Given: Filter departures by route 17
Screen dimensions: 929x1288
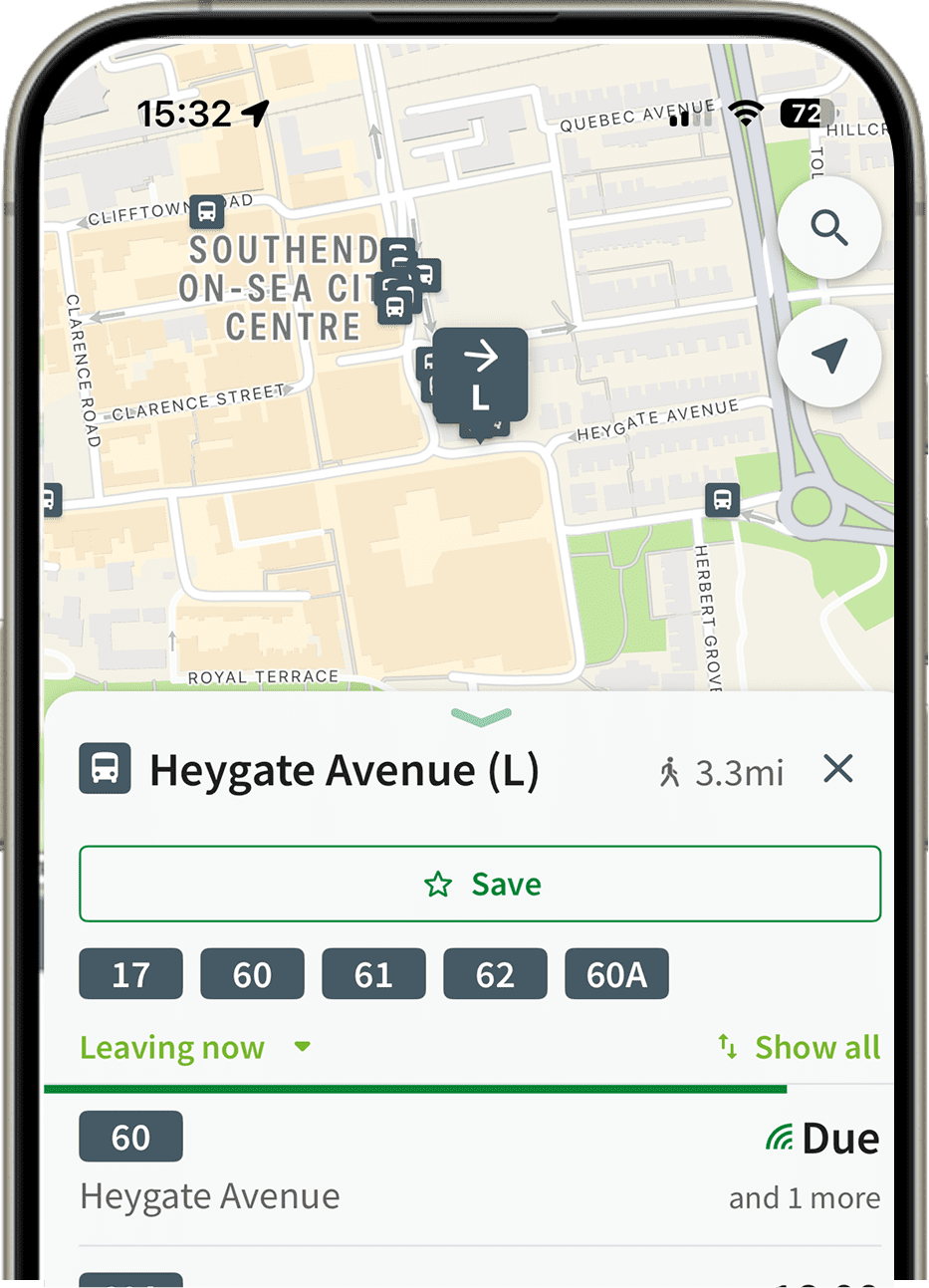Looking at the screenshot, I should [x=130, y=974].
